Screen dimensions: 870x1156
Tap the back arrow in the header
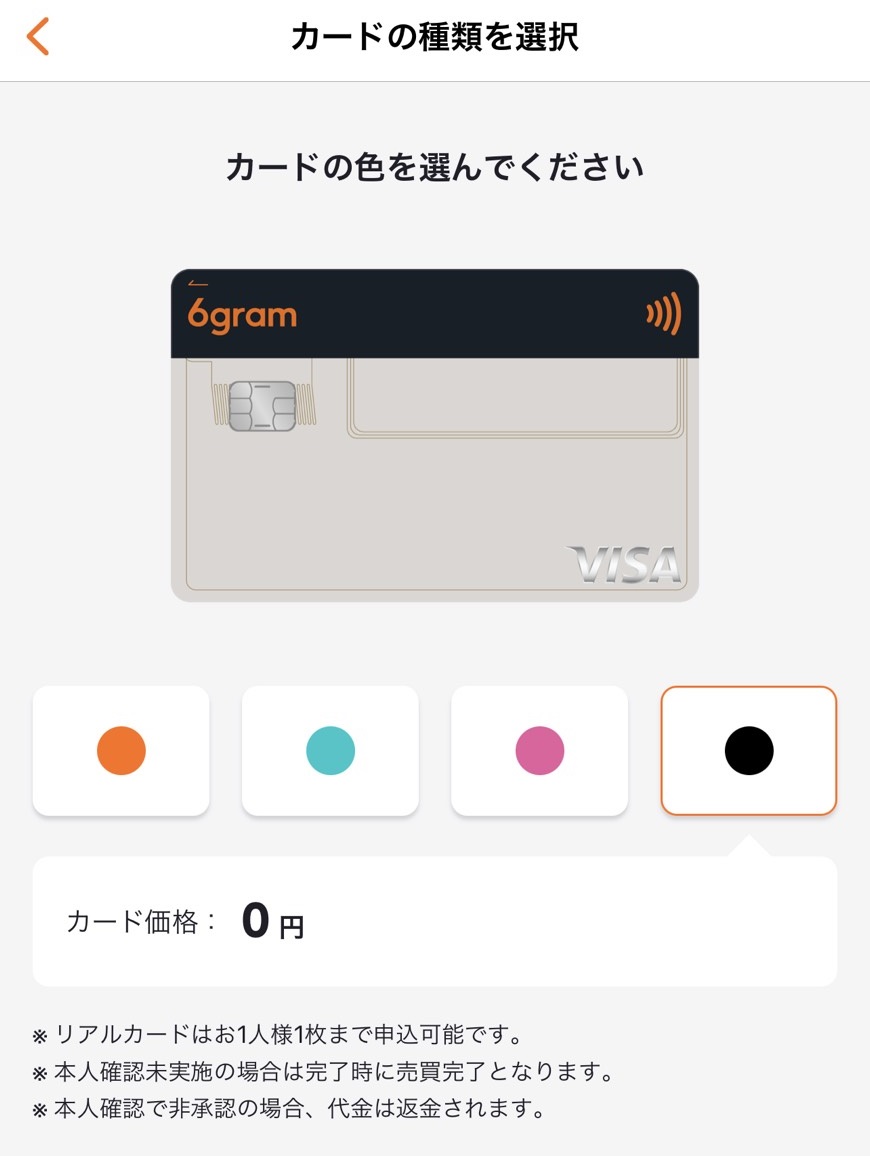pyautogui.click(x=38, y=35)
